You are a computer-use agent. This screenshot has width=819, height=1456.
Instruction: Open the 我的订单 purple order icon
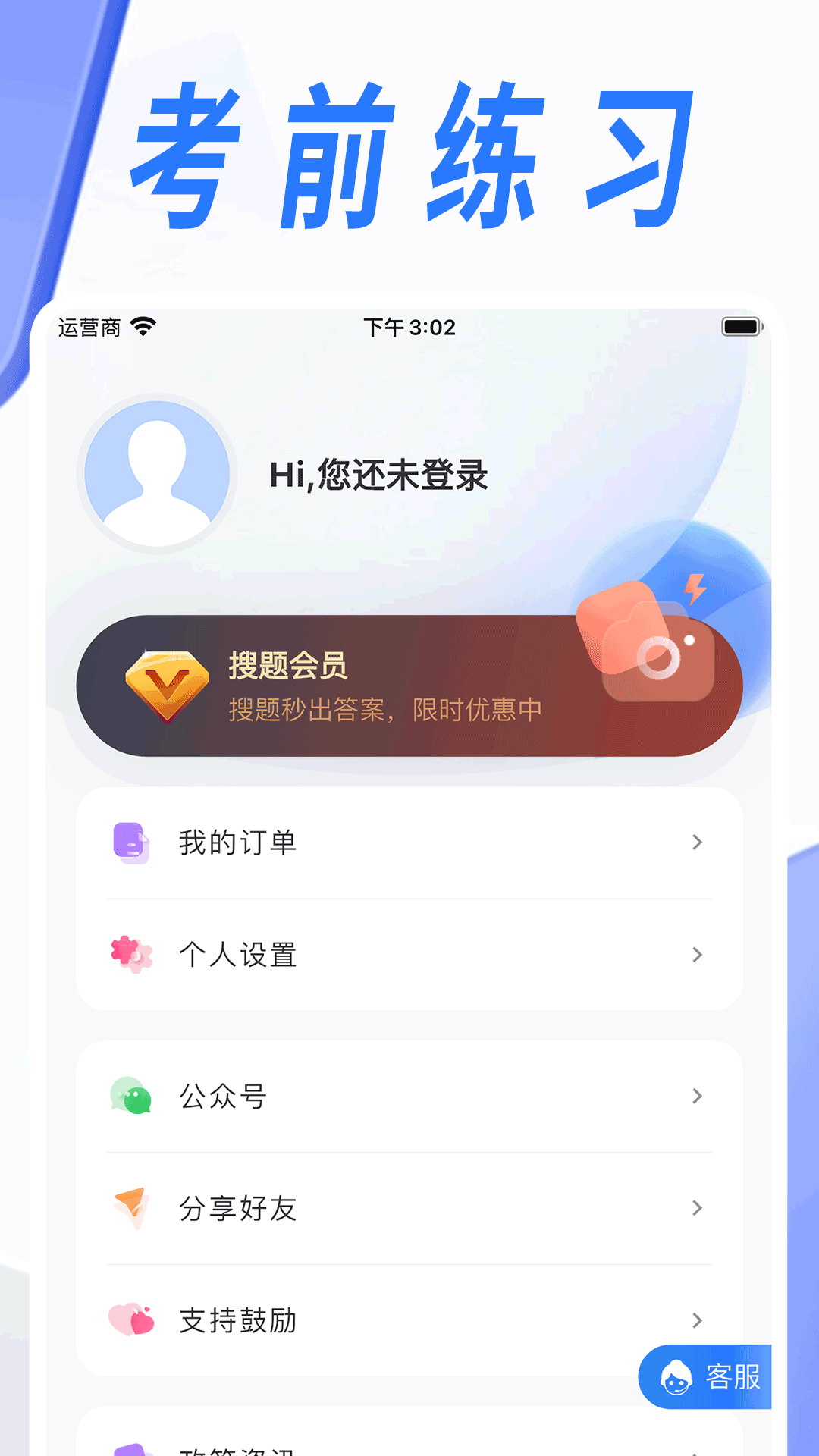coord(129,841)
